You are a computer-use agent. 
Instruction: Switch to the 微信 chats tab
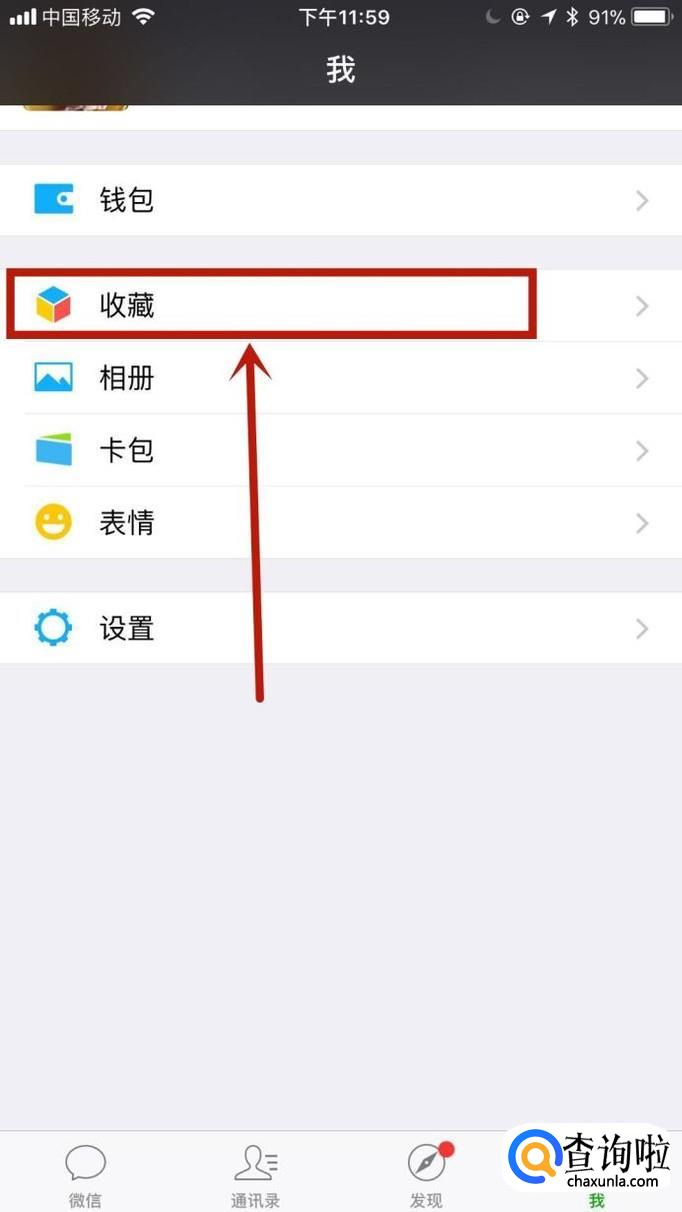pos(85,1175)
